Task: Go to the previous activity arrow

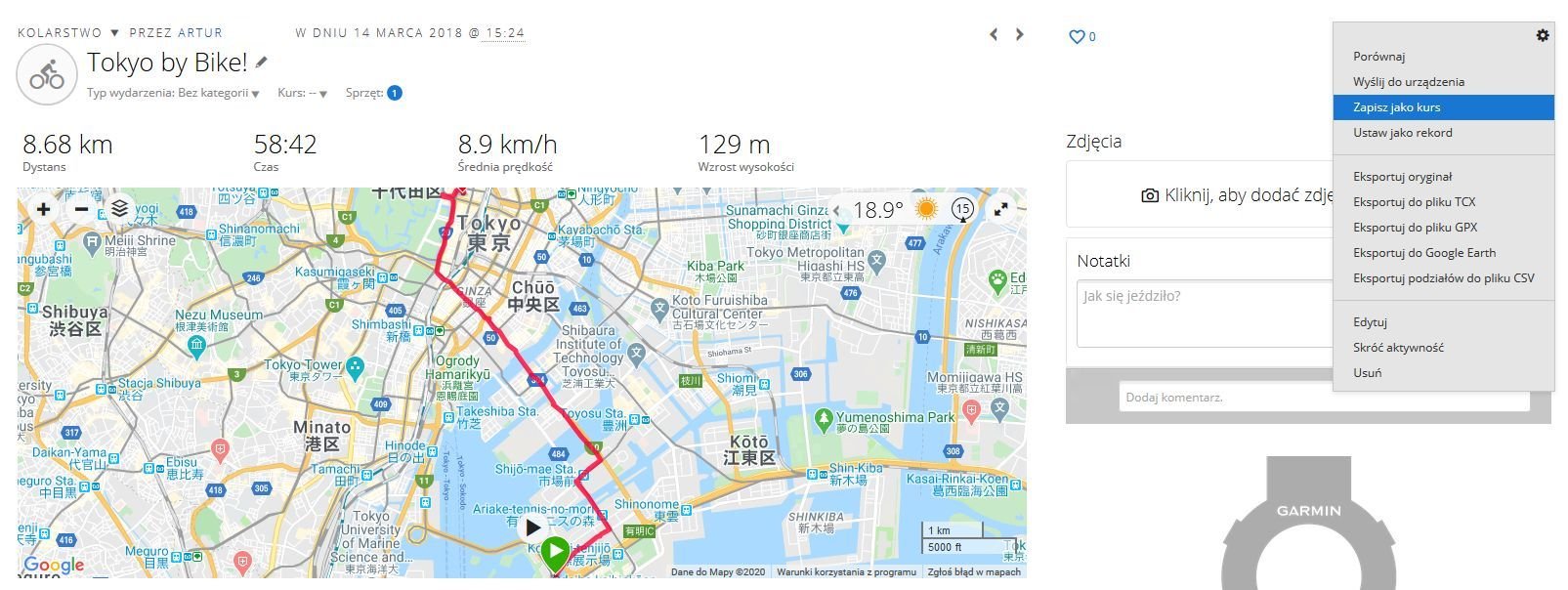Action: (994, 34)
